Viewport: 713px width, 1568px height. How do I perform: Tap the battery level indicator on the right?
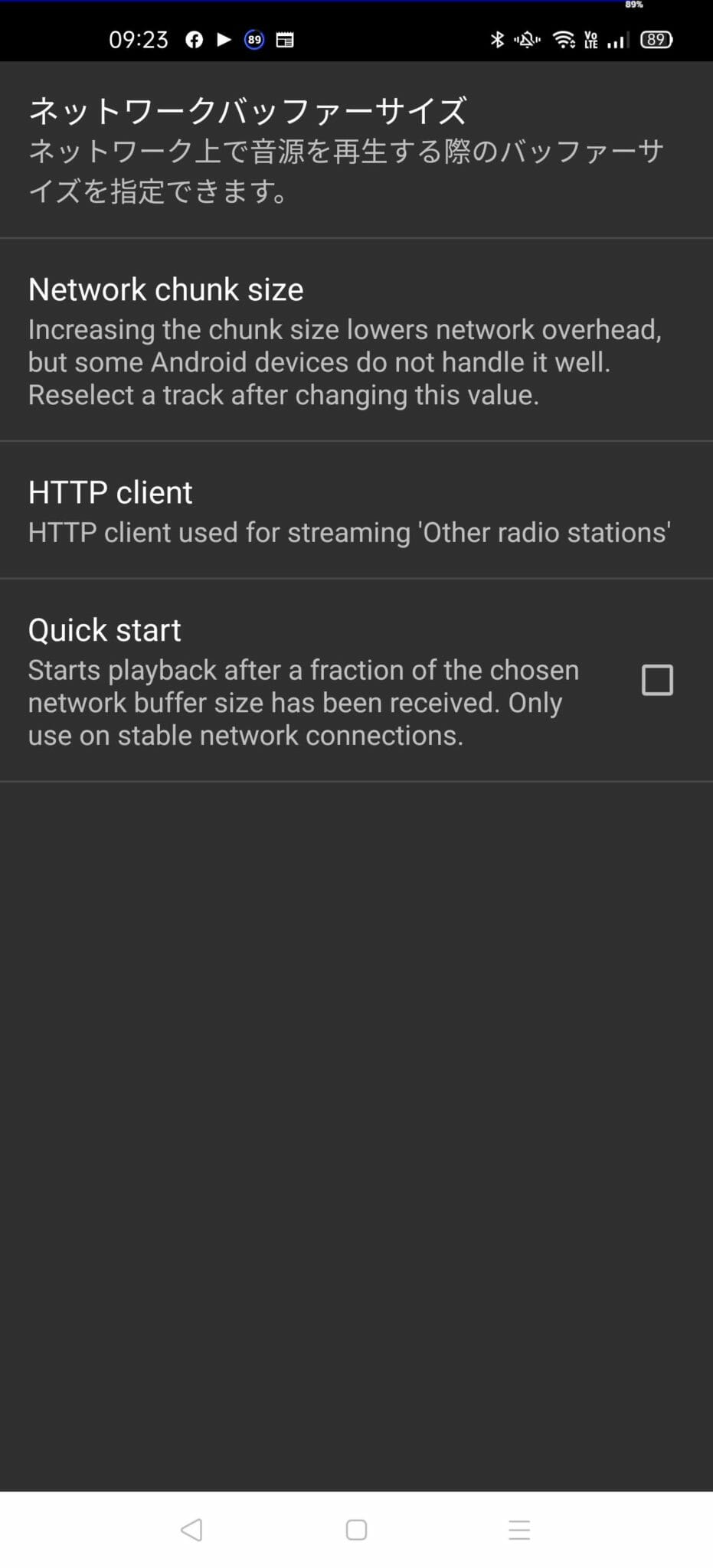point(656,40)
